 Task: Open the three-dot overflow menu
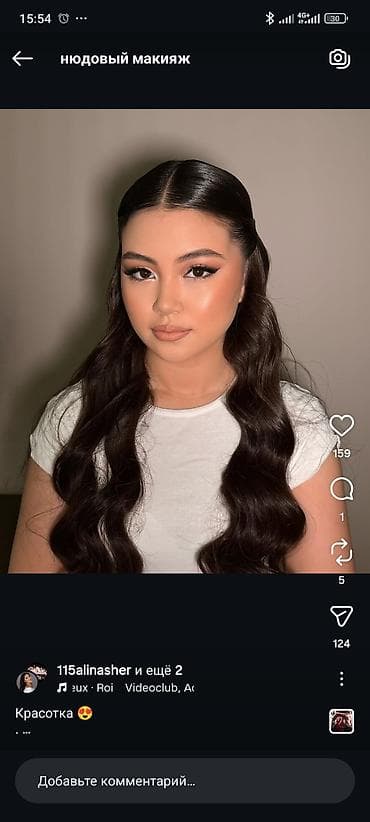[342, 678]
